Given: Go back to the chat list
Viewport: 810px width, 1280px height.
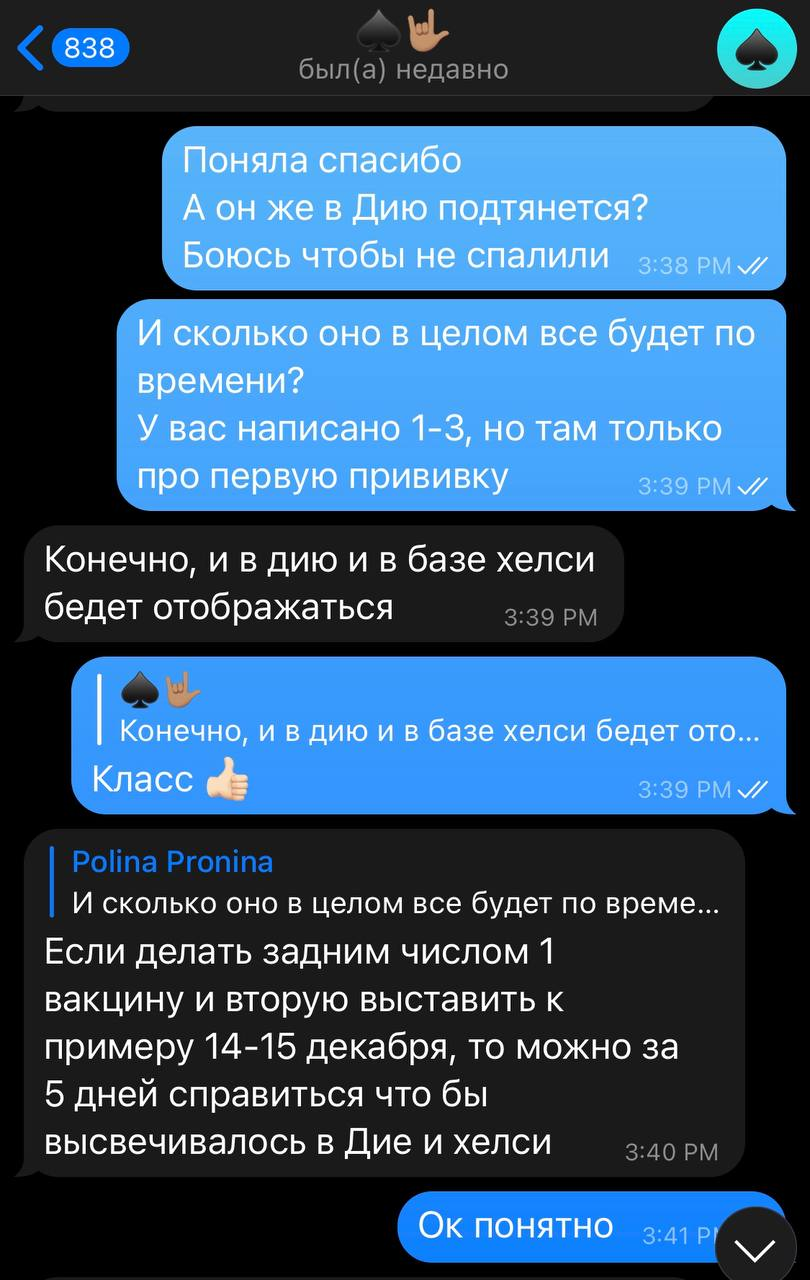Looking at the screenshot, I should (72, 47).
